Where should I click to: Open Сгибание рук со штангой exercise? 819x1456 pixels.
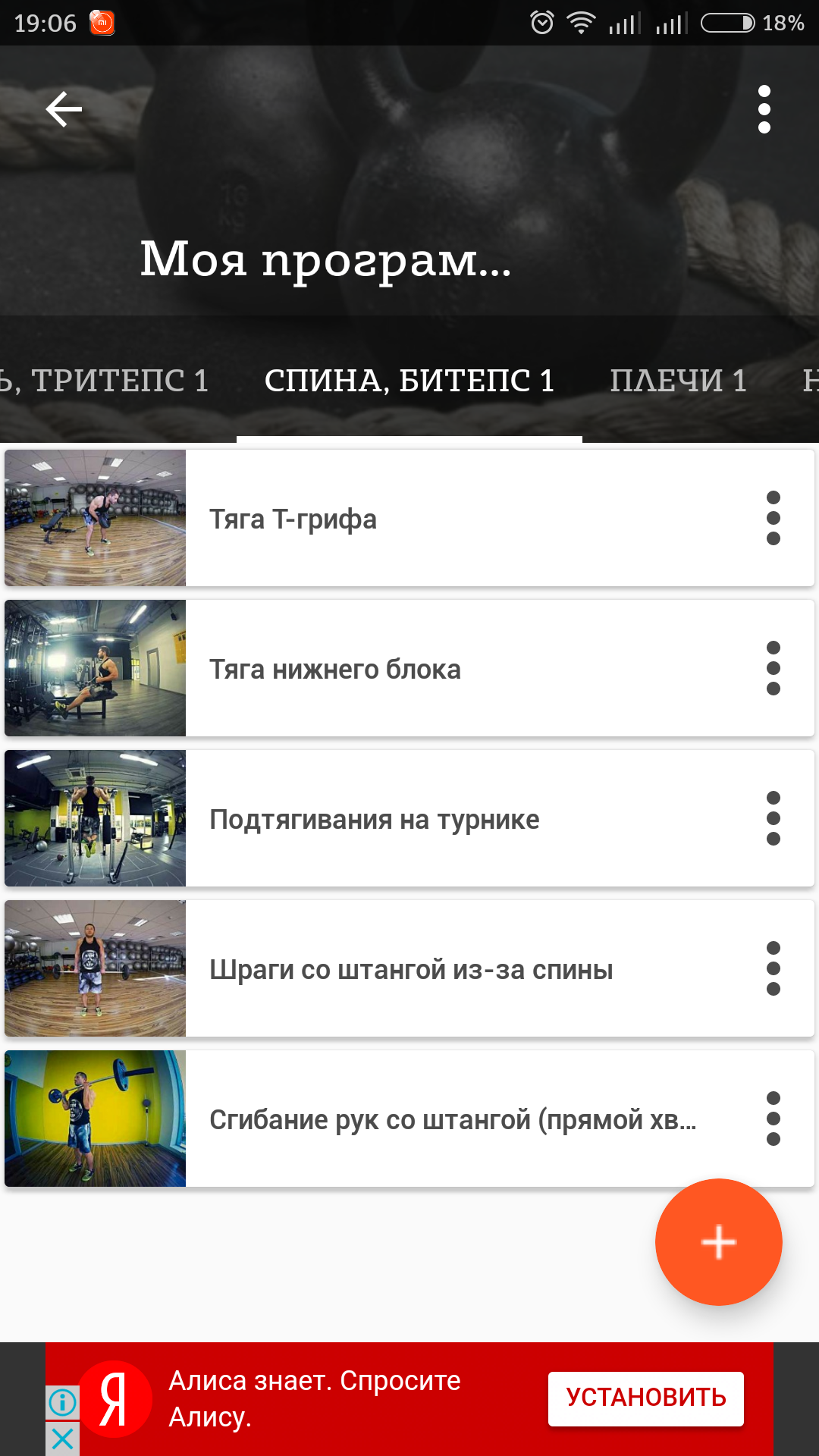[409, 1119]
